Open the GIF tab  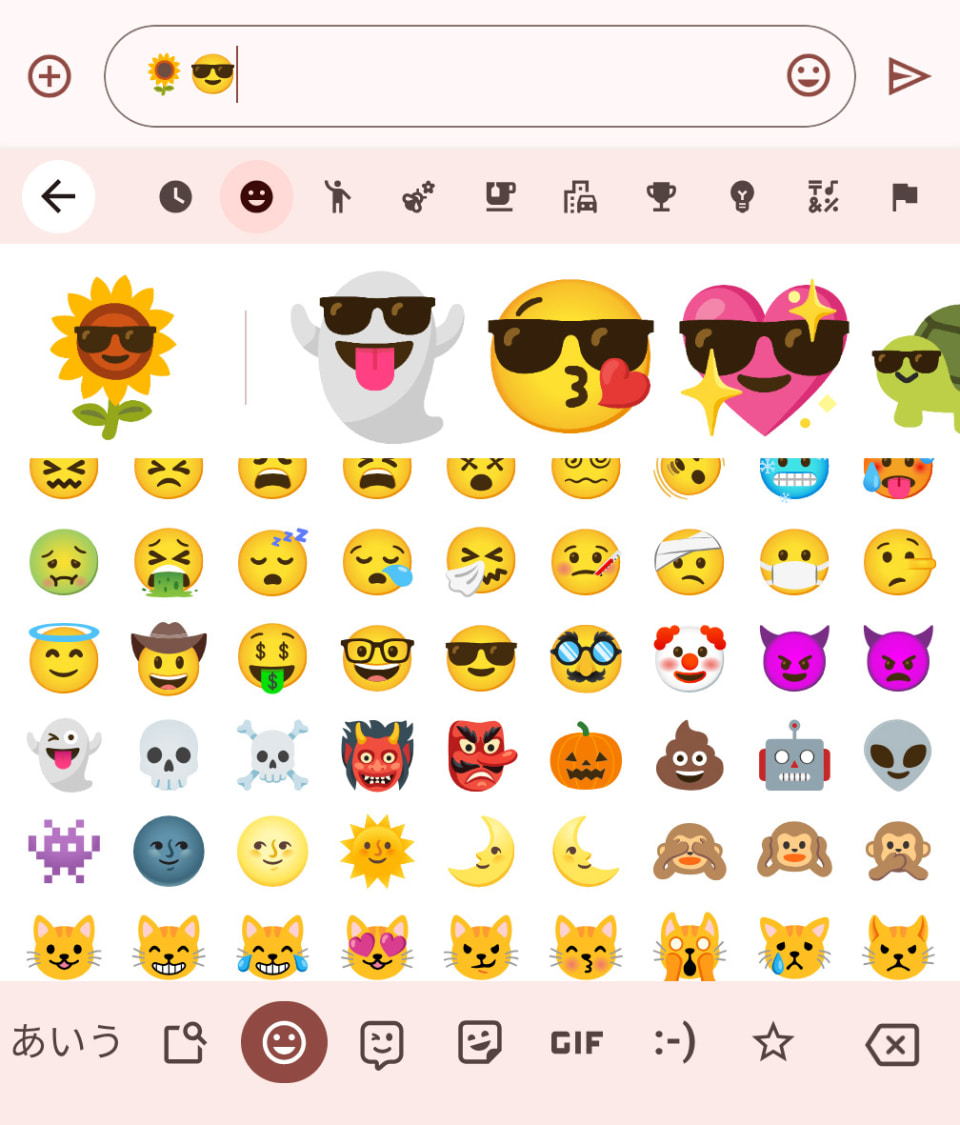[x=577, y=1044]
